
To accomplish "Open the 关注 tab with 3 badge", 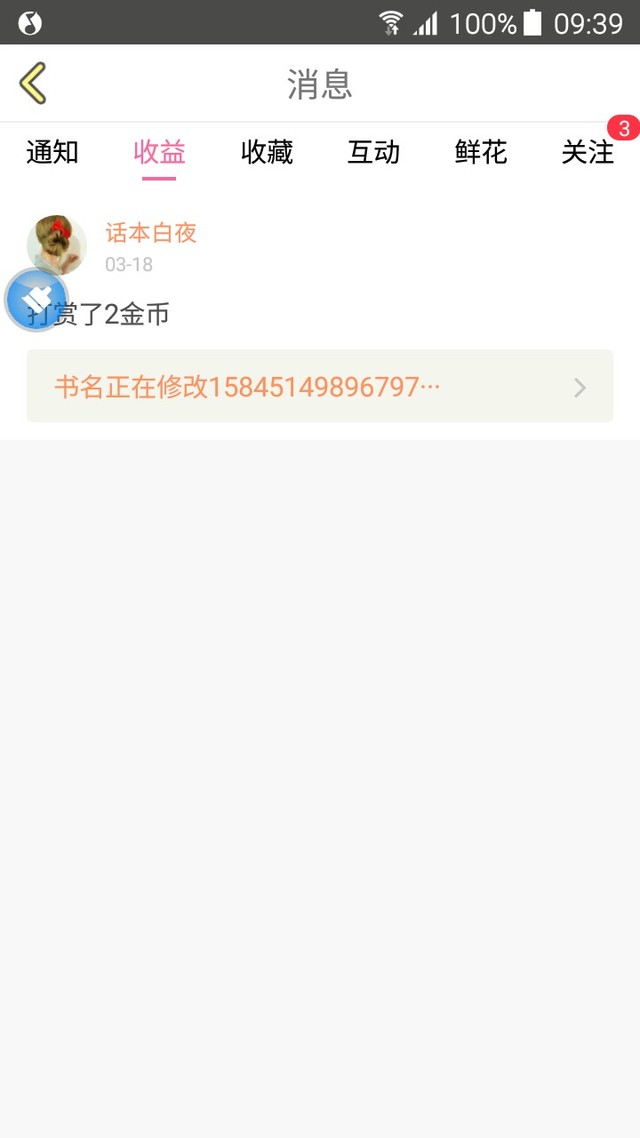I will tap(588, 152).
